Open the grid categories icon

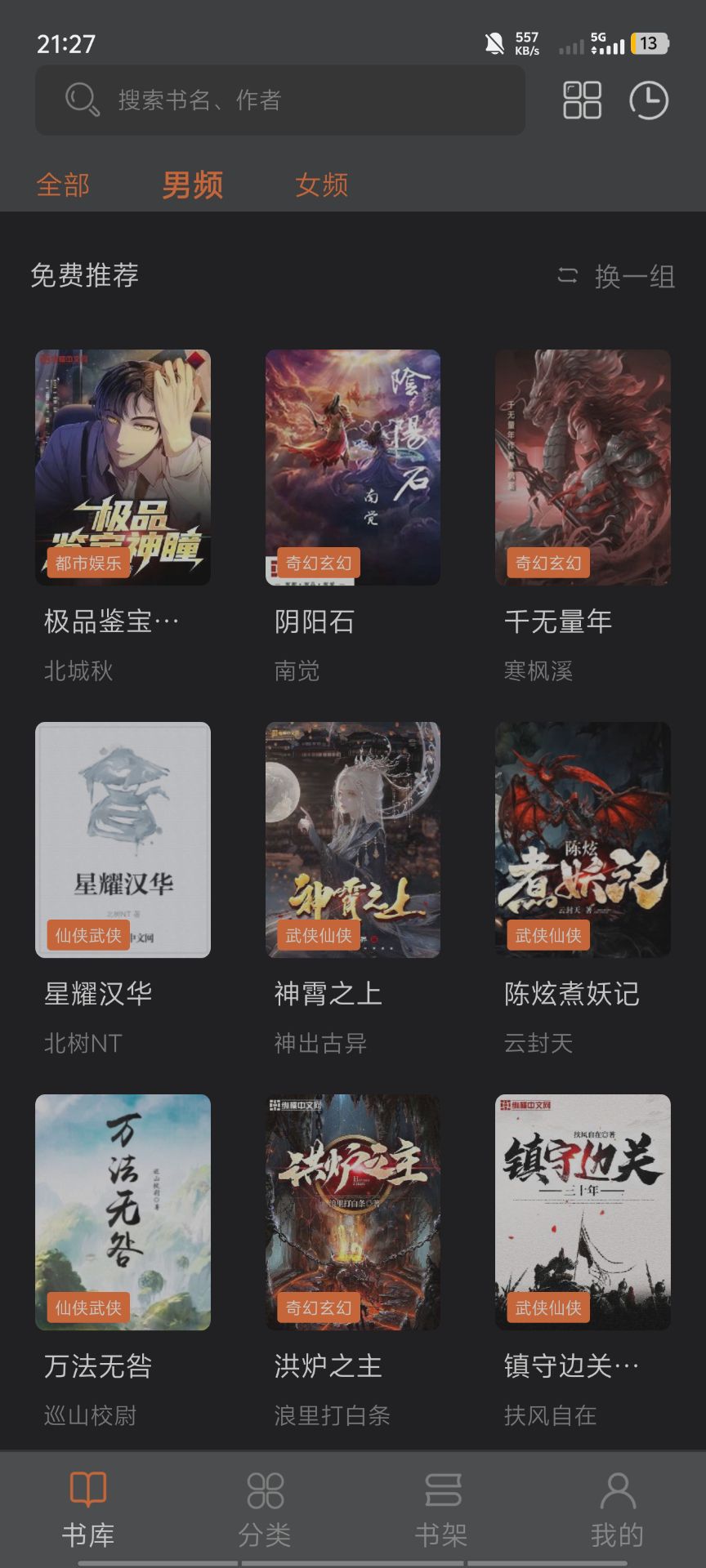[582, 100]
